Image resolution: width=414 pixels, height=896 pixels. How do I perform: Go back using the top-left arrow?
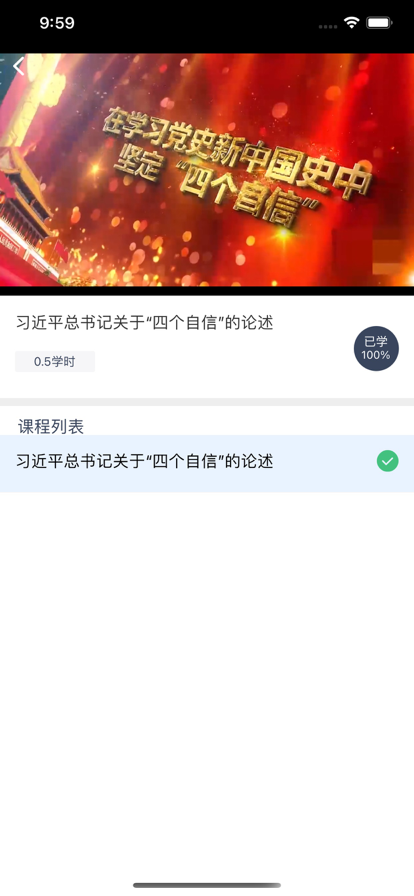(19, 66)
